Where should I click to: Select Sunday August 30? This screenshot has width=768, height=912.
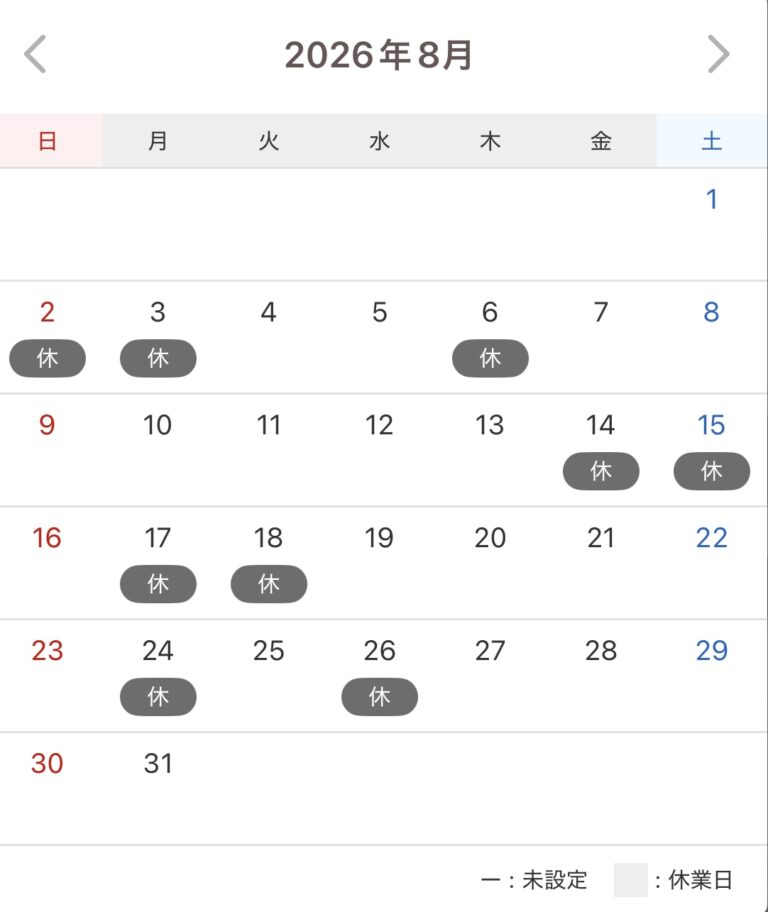(47, 788)
